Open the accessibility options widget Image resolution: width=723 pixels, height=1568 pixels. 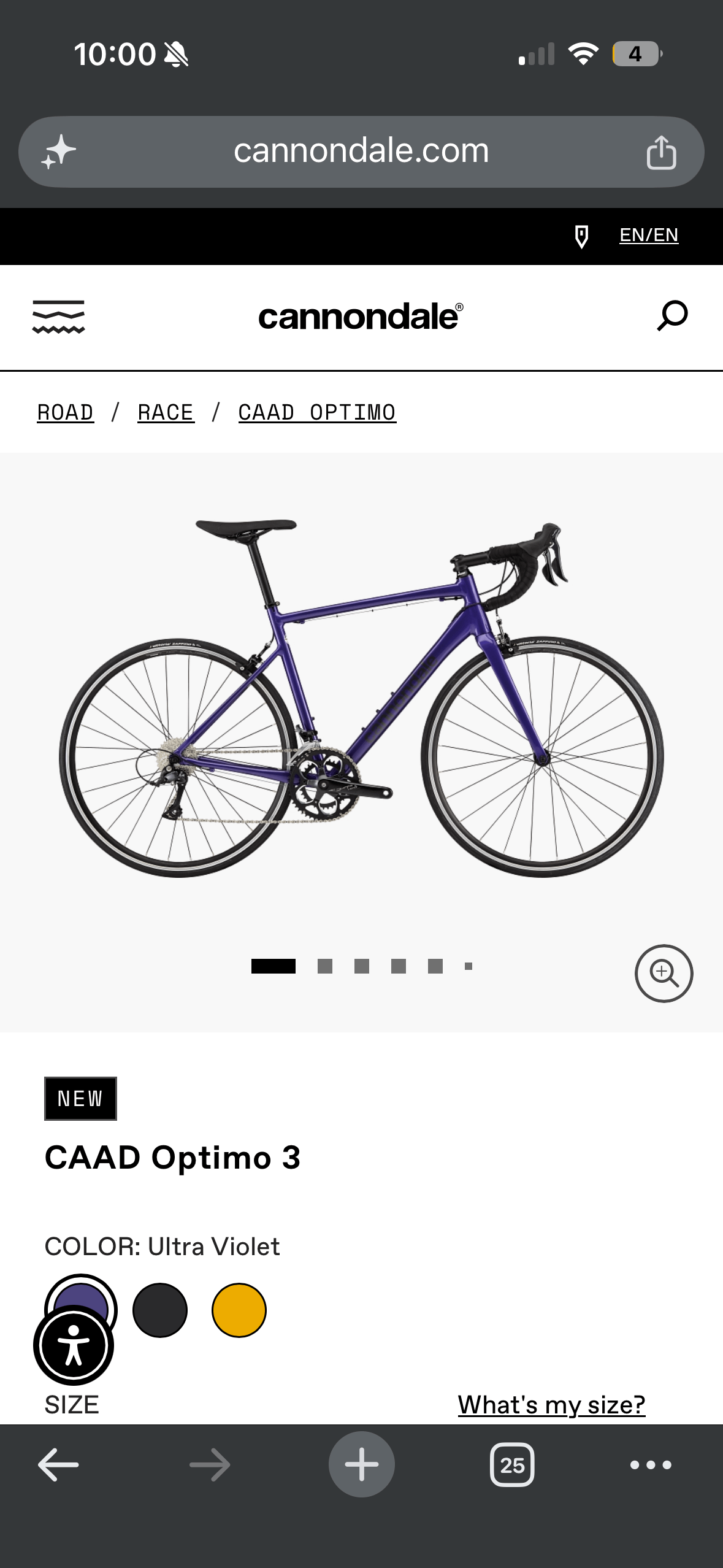[x=74, y=1345]
